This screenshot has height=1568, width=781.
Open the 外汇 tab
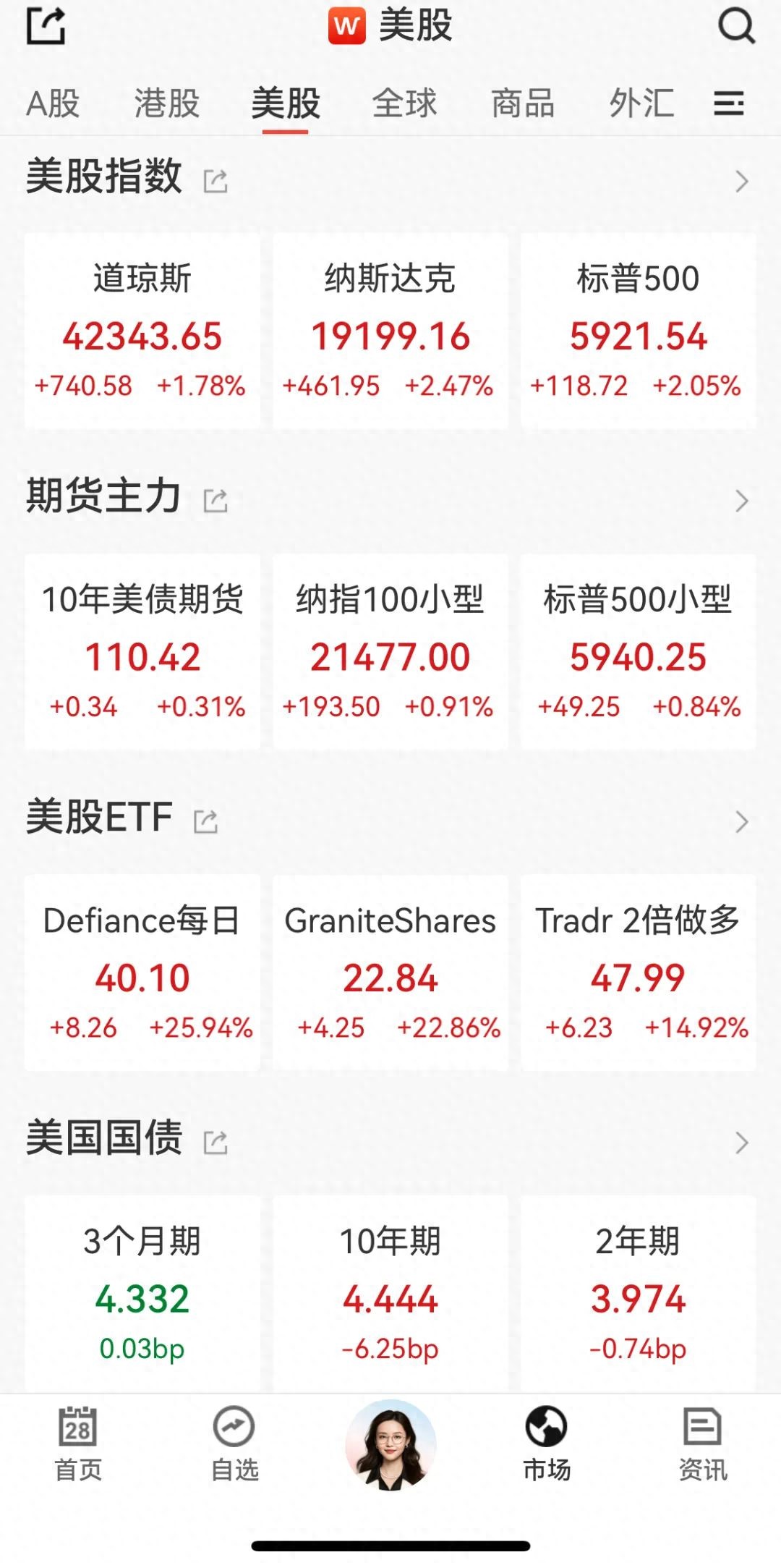[x=641, y=103]
